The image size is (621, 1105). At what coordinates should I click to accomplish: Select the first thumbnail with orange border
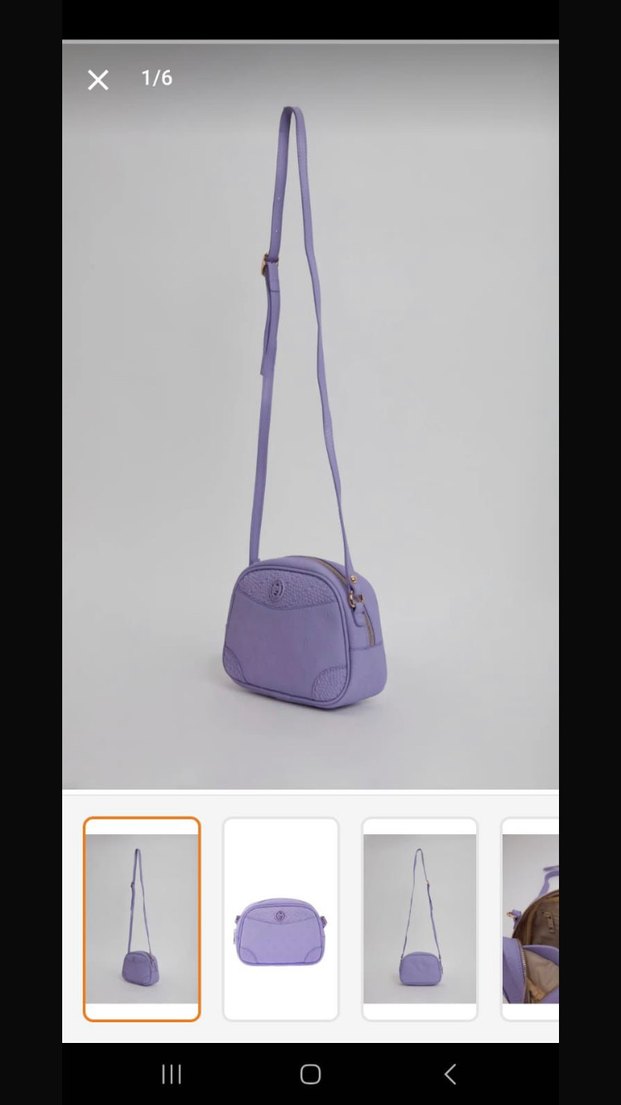point(142,918)
